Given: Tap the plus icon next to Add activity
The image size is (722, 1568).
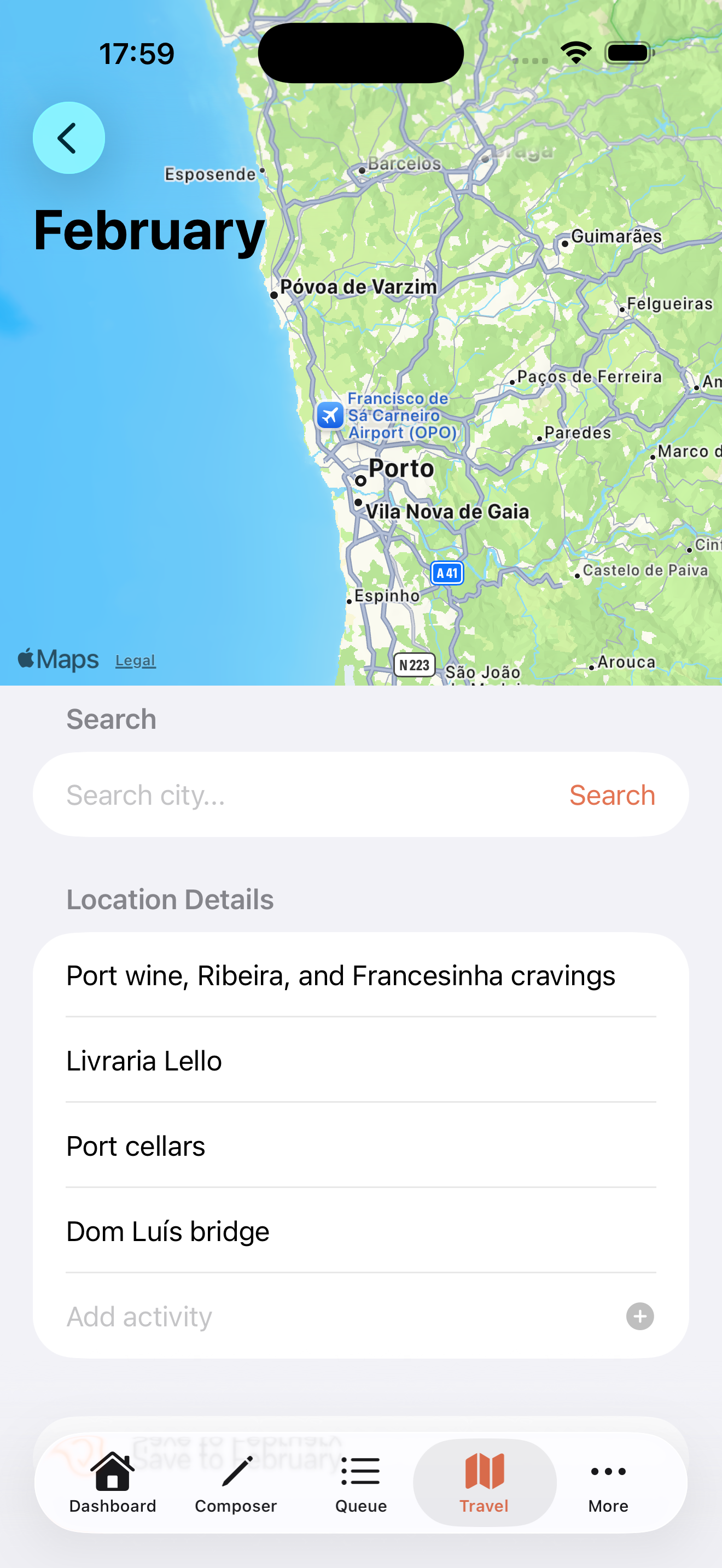Looking at the screenshot, I should (640, 1316).
